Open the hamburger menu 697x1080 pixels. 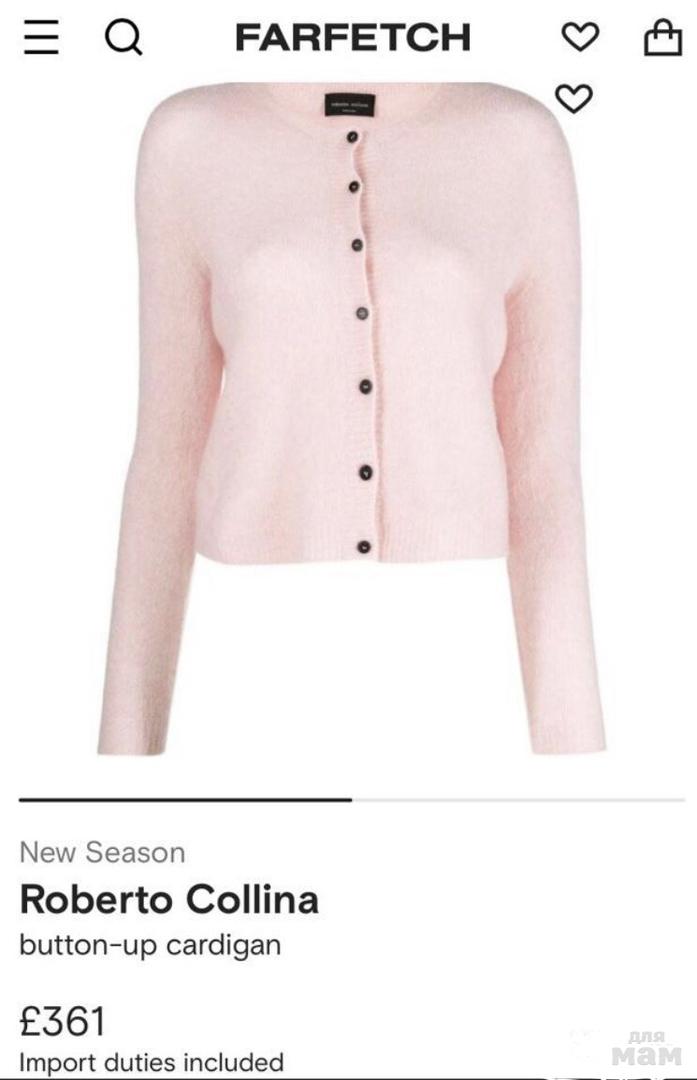click(x=41, y=38)
